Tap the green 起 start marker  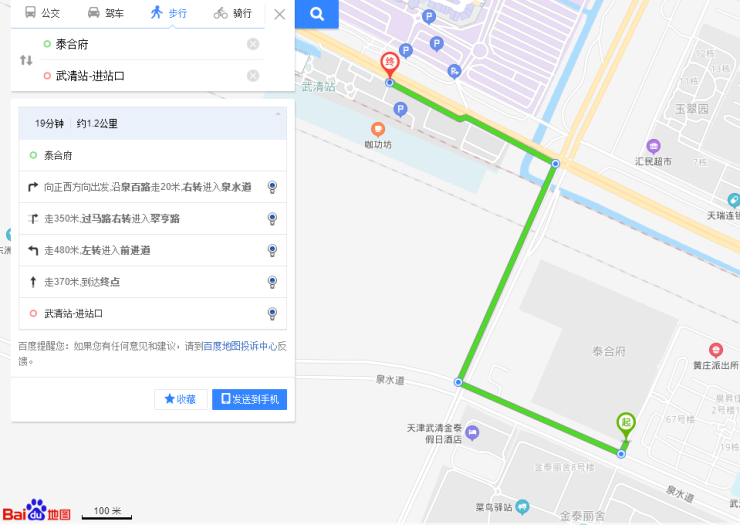(626, 423)
